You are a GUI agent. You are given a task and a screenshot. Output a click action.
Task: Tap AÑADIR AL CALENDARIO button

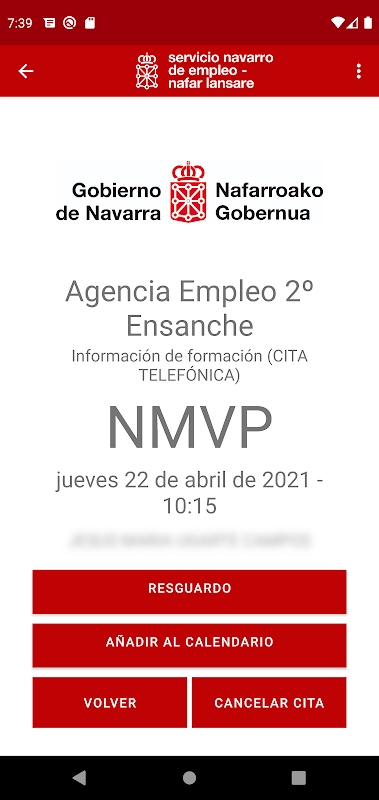coord(189,645)
